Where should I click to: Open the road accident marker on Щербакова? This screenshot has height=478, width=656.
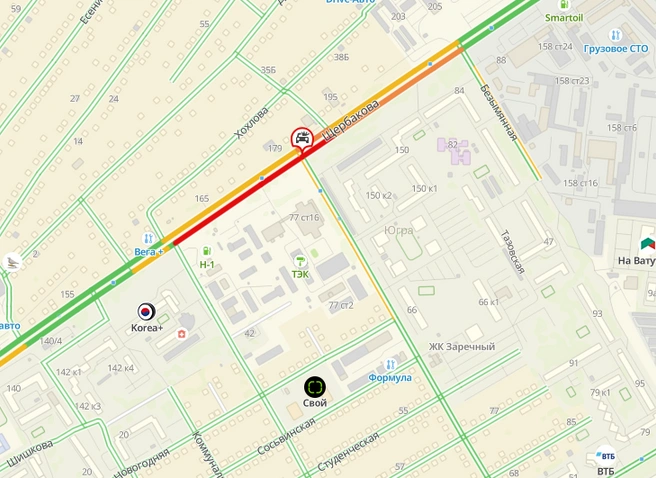[x=302, y=138]
